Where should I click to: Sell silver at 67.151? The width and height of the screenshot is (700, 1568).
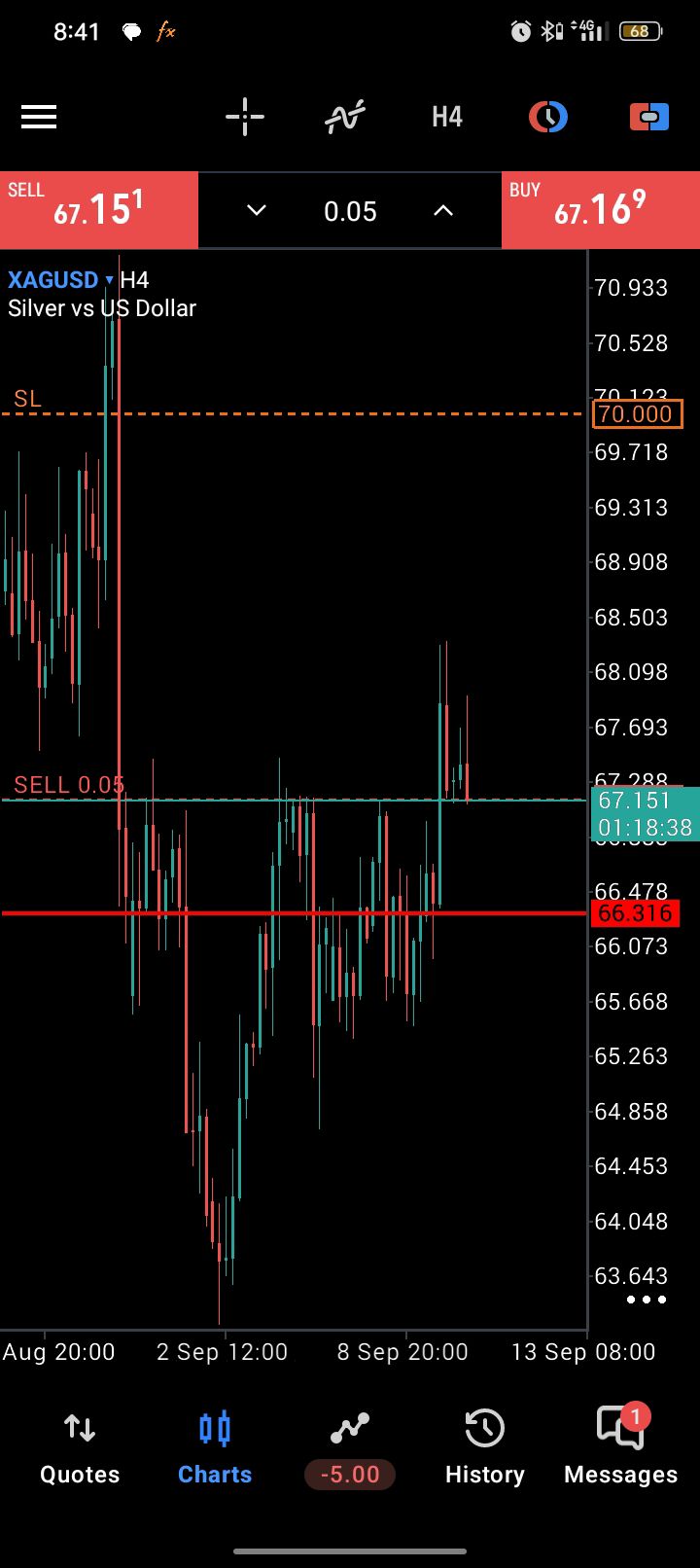99,210
